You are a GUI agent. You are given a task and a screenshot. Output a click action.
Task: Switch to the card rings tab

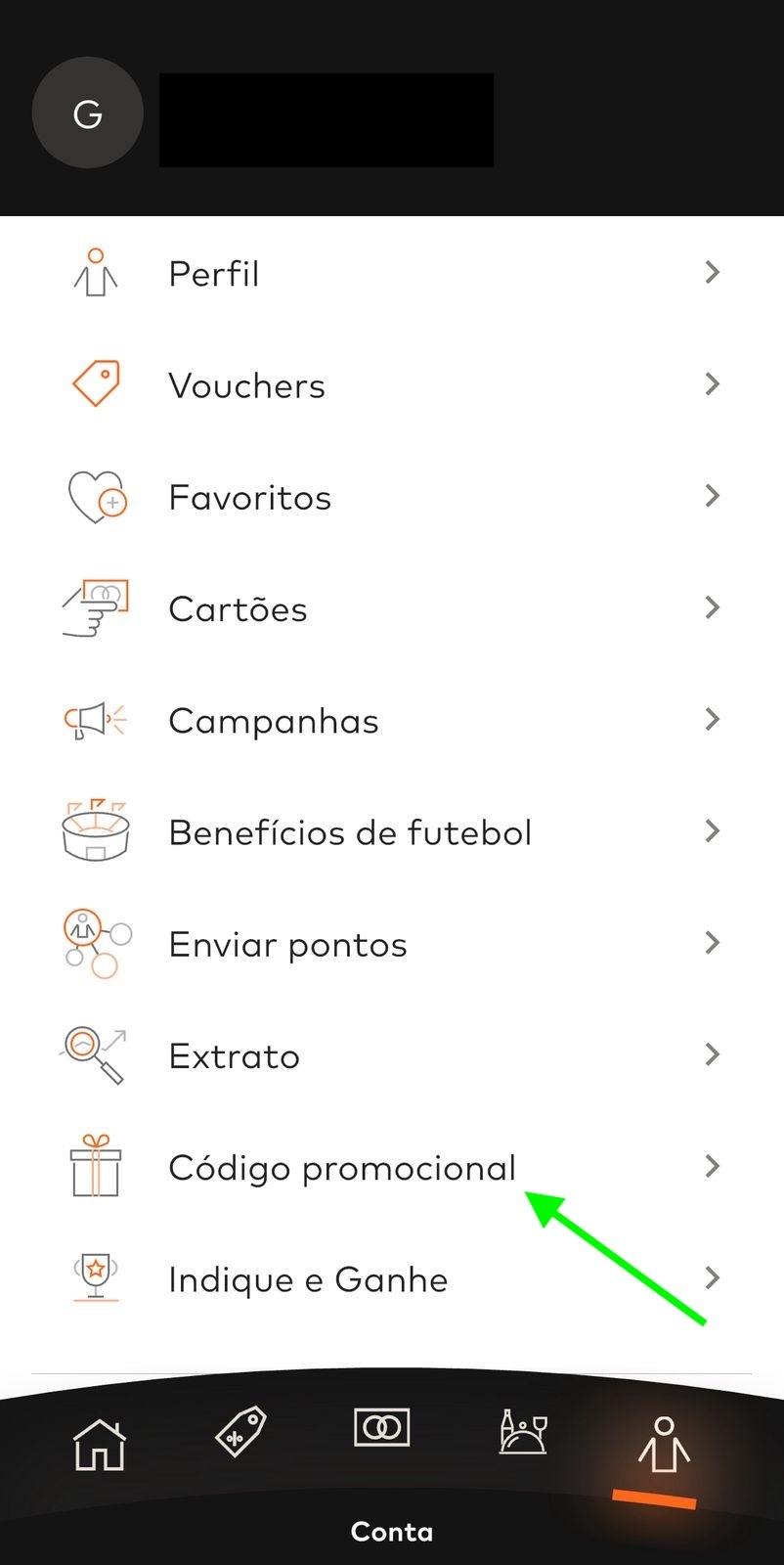(381, 1427)
